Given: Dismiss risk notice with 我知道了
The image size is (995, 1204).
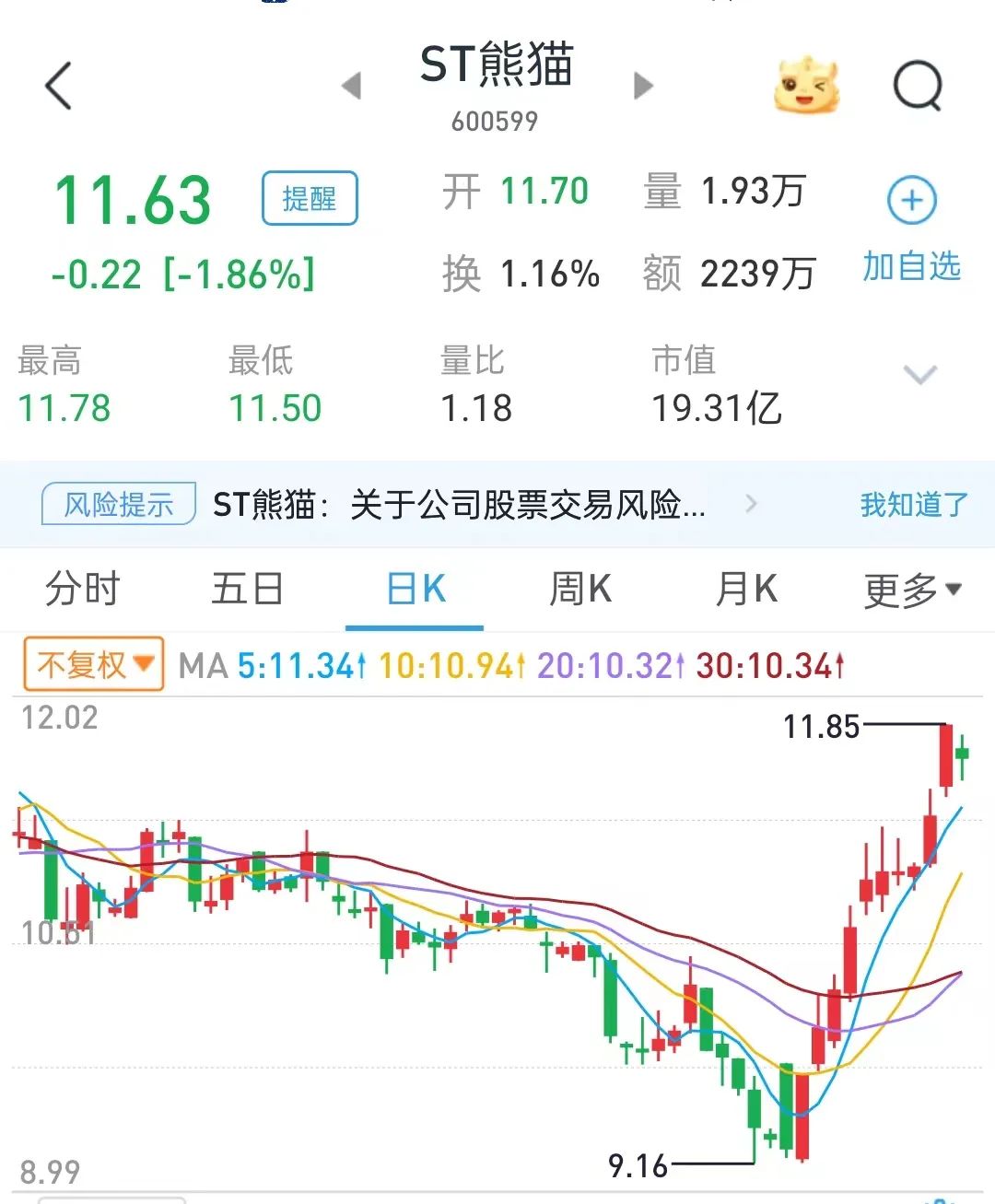Looking at the screenshot, I should click(x=914, y=505).
